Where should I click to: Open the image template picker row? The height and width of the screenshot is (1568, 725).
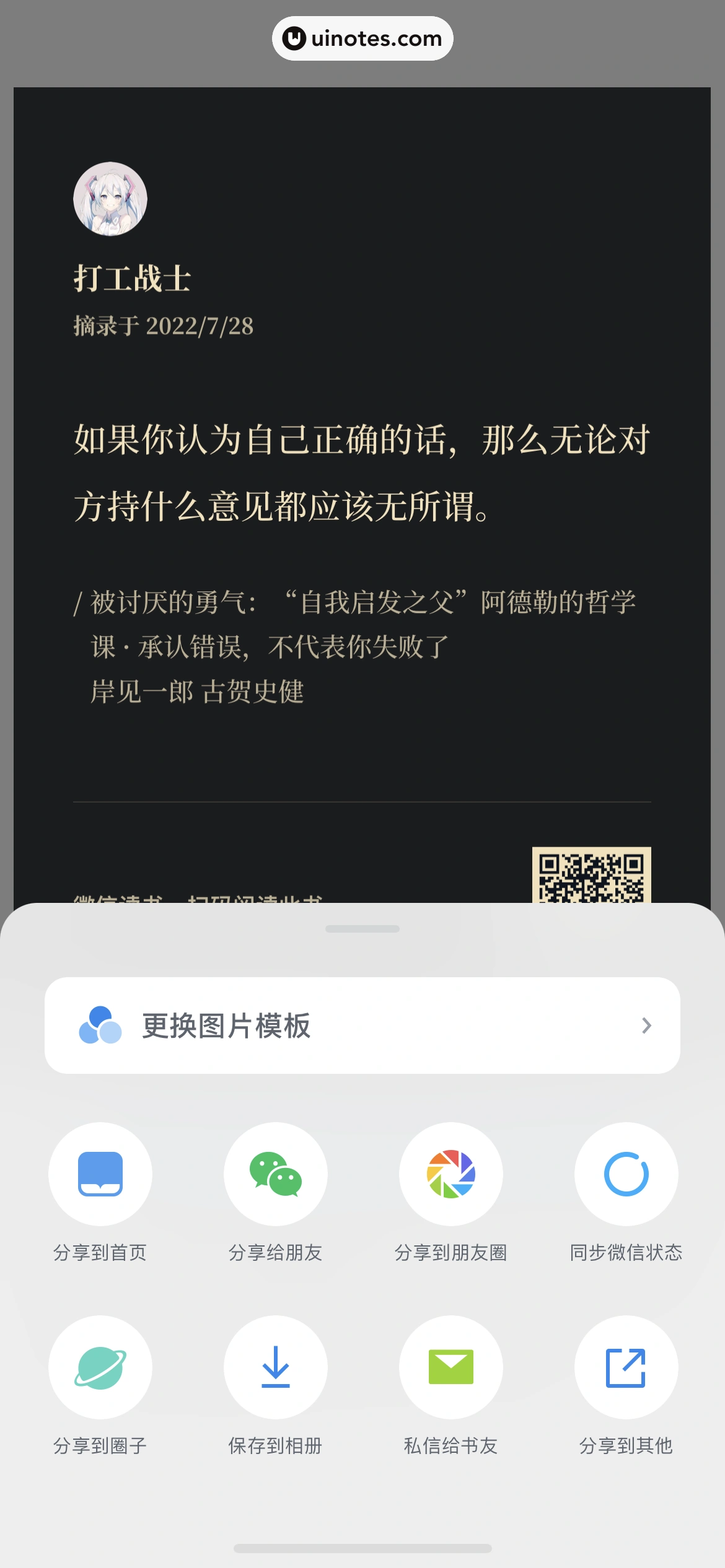362,1026
